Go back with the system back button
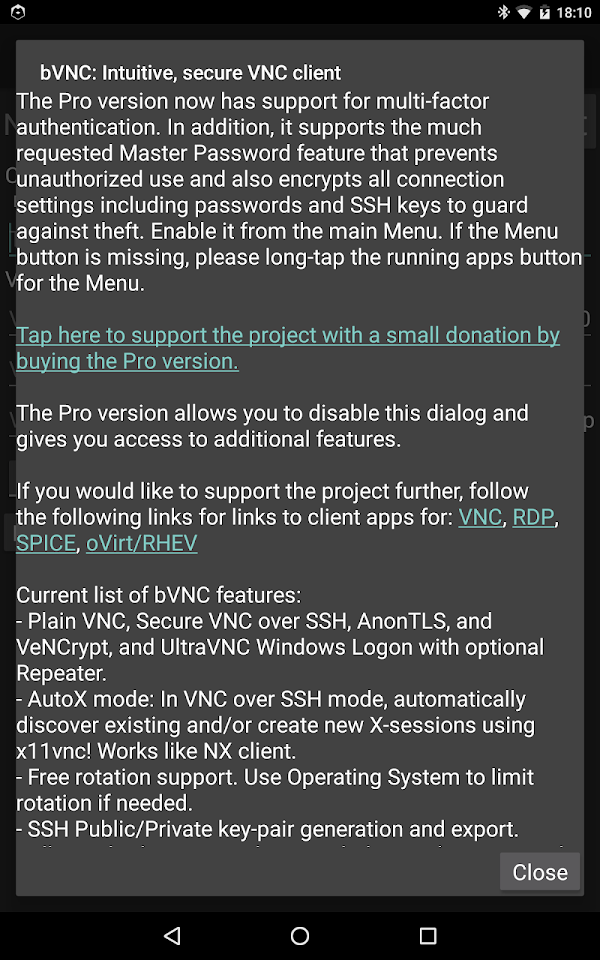Screen dimensions: 600x960 tap(173, 935)
